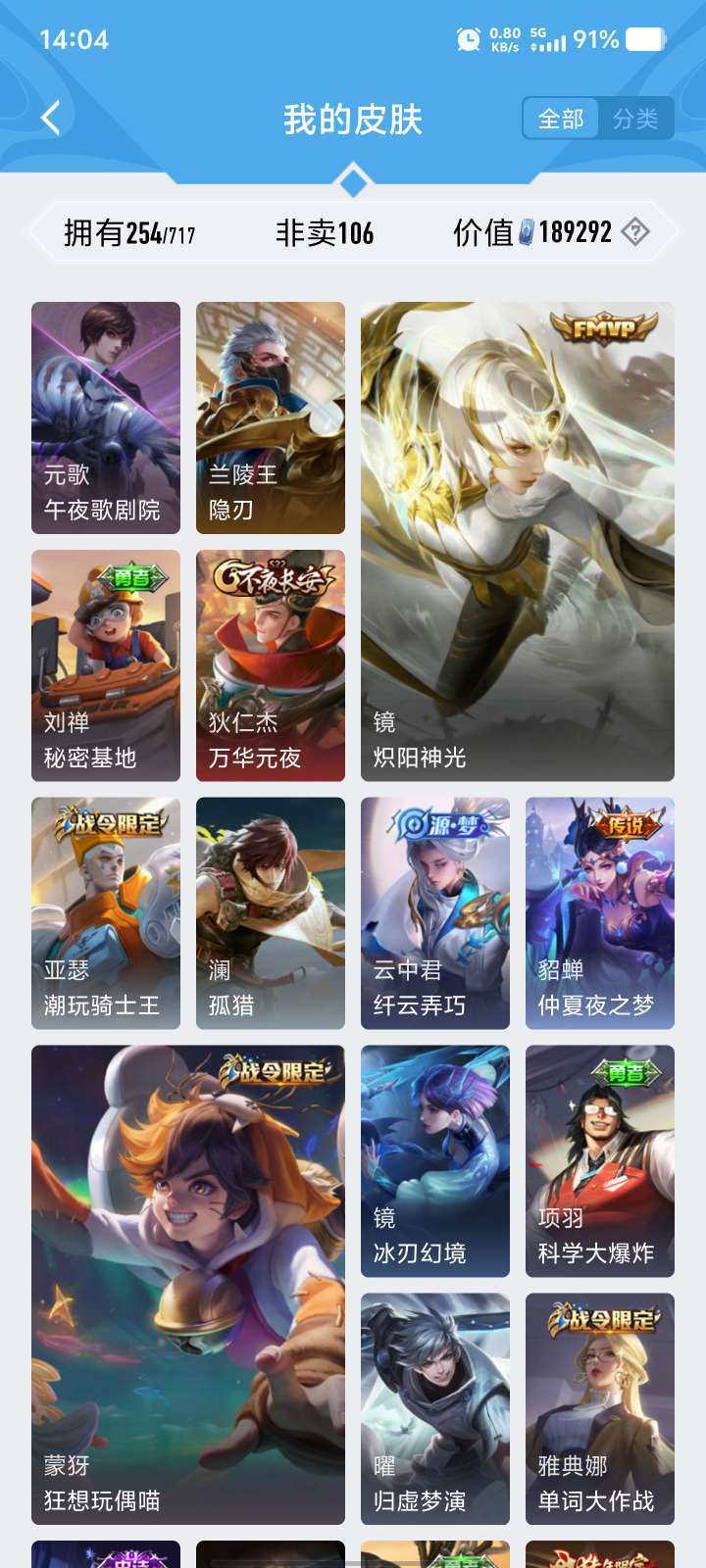Open 镜 冰刃幻境 skin card
The image size is (706, 1568).
tap(435, 1161)
